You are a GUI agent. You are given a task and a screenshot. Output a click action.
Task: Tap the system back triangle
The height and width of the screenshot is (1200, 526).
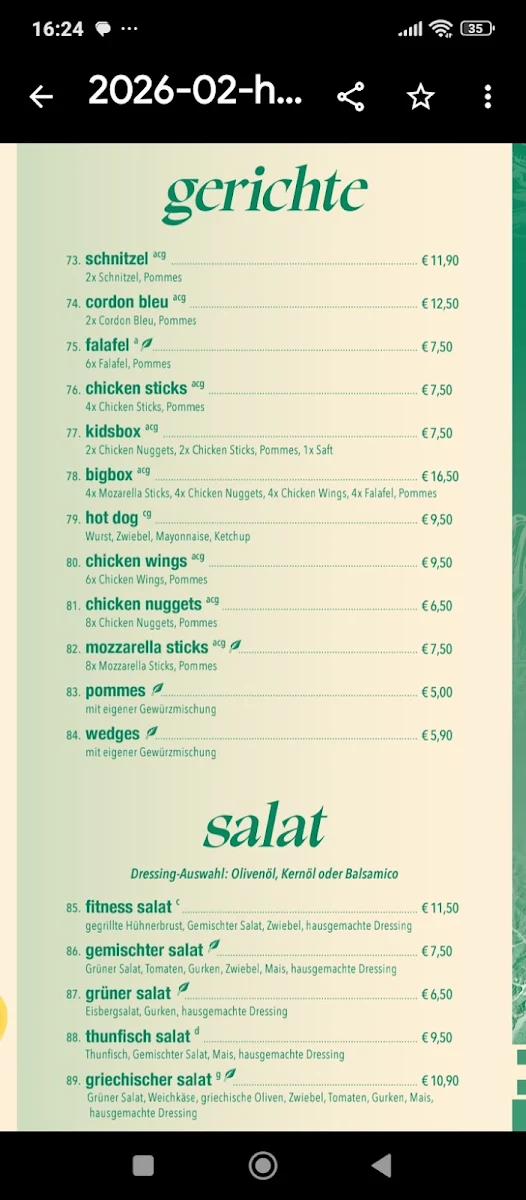pos(381,1165)
